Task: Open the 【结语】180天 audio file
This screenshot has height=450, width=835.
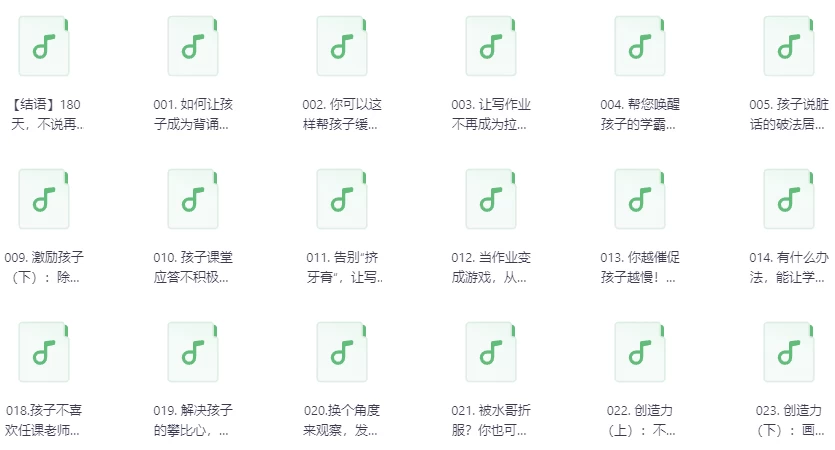Action: tap(44, 47)
